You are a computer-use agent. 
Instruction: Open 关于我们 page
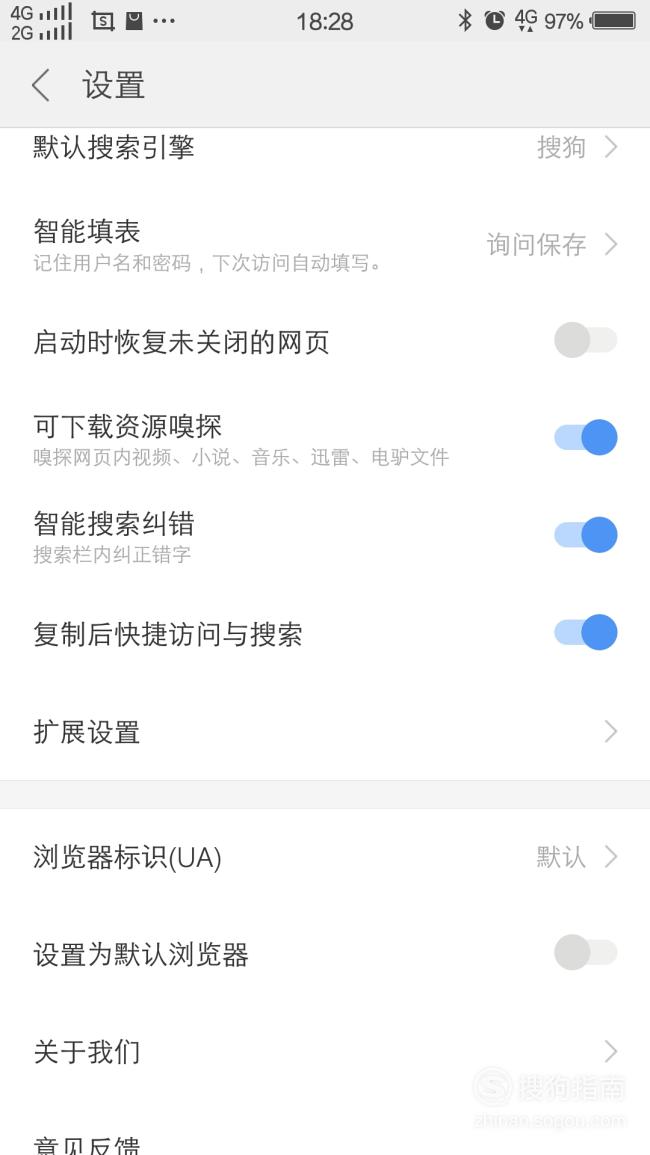click(325, 1052)
